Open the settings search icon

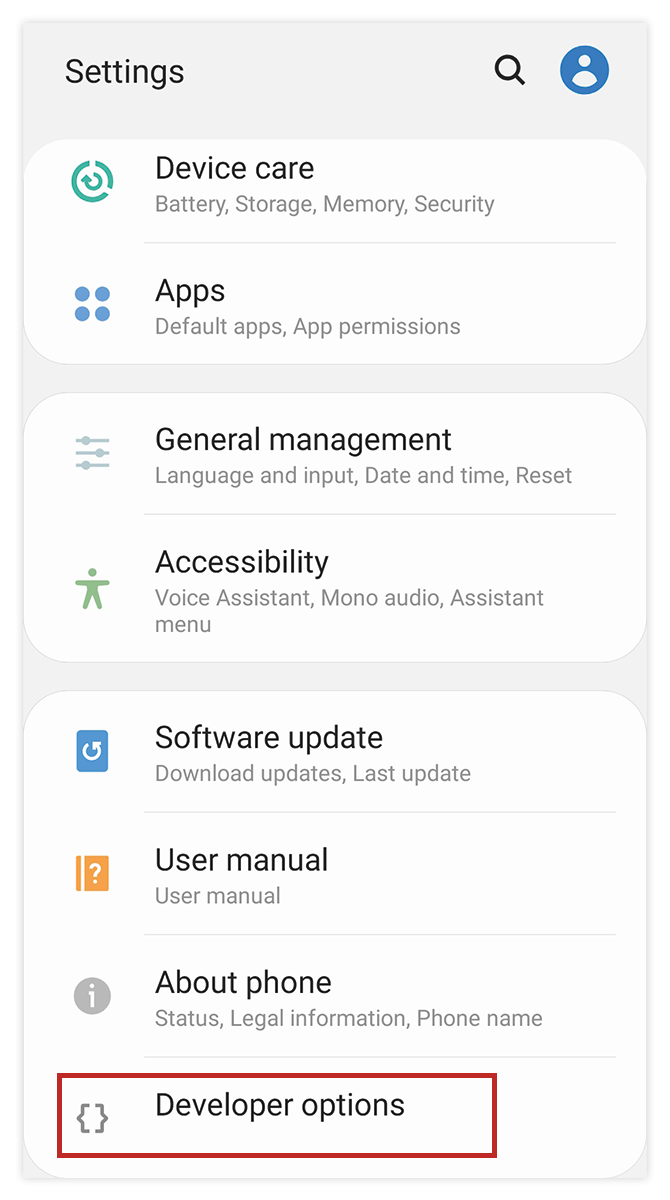[x=509, y=71]
